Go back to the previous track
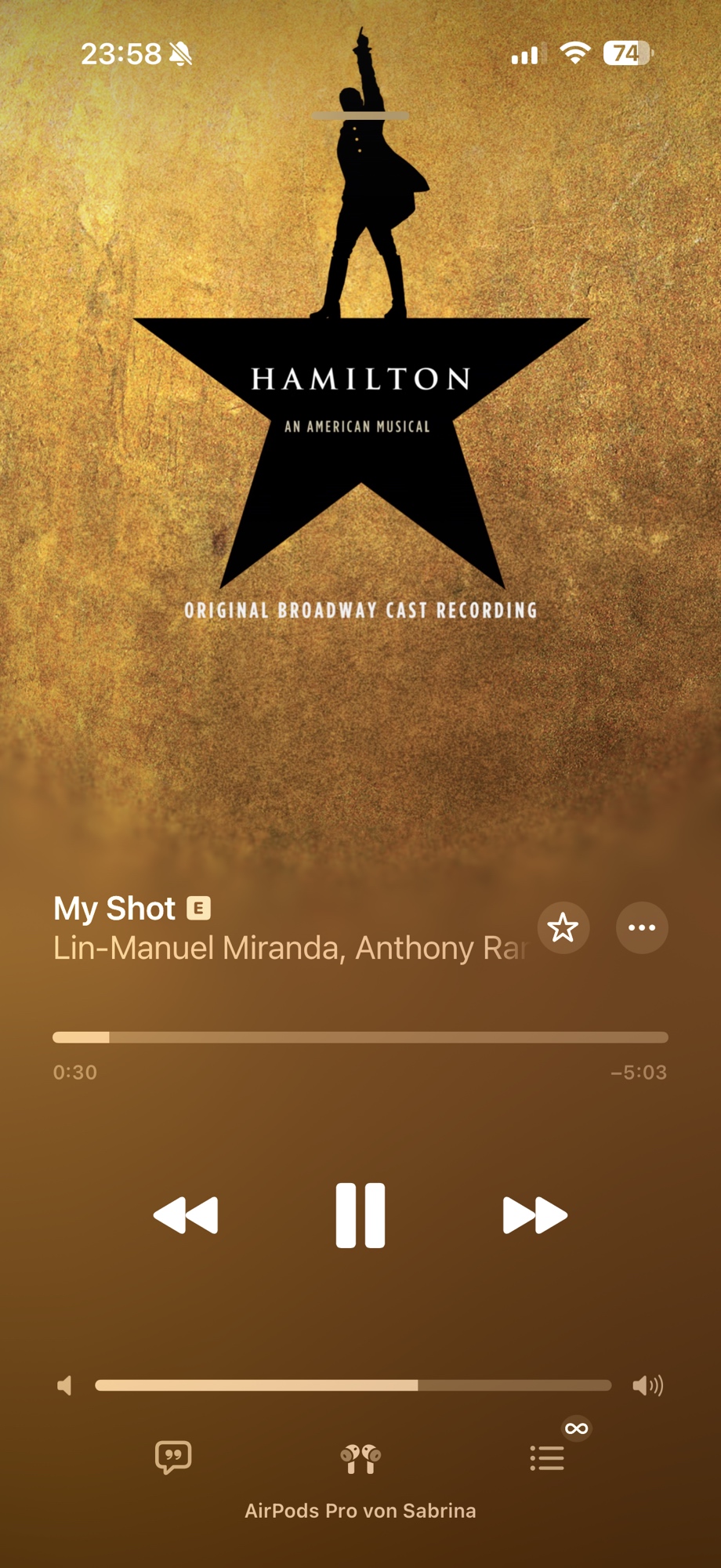This screenshot has height=1568, width=721. pyautogui.click(x=186, y=1215)
